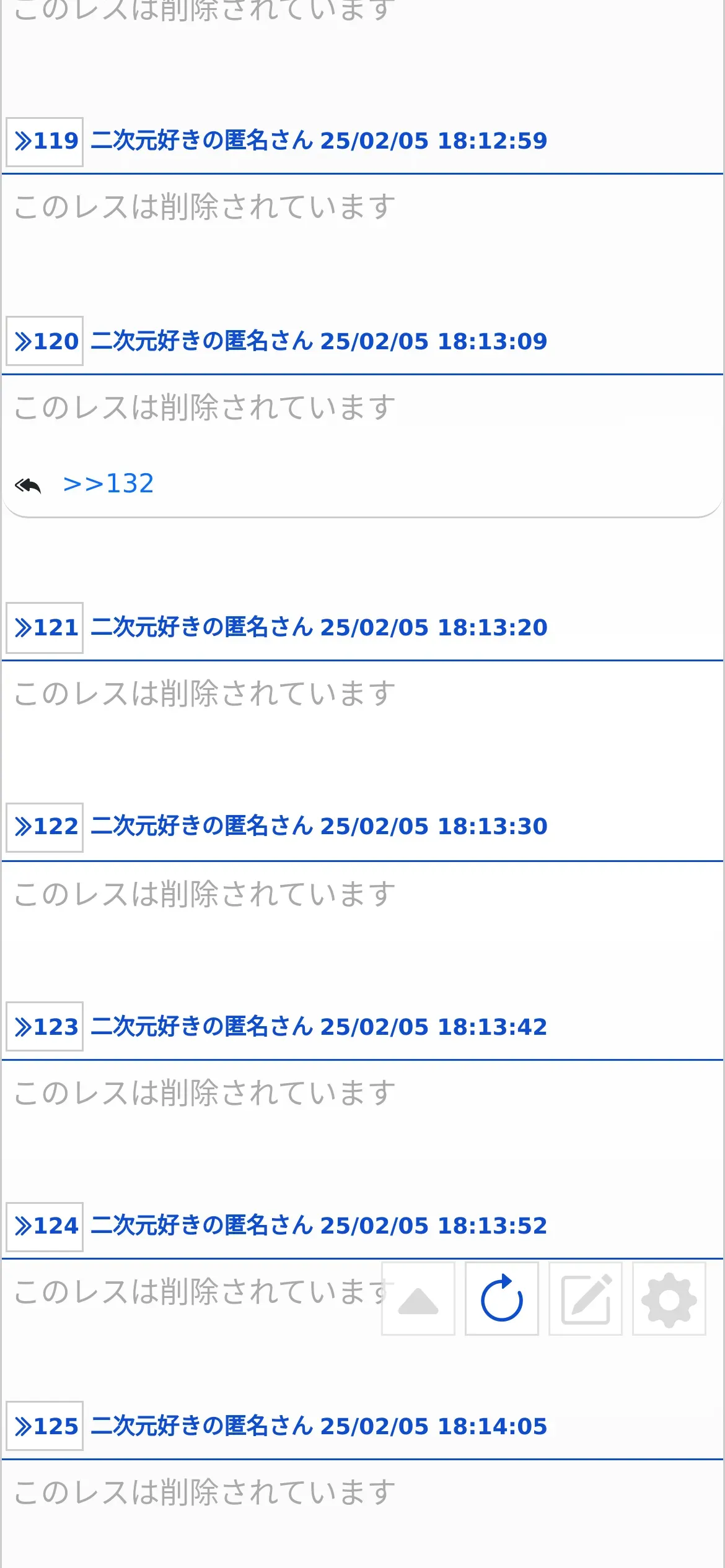The image size is (725, 1568).
Task: Select the post number 120 button
Action: tap(45, 341)
